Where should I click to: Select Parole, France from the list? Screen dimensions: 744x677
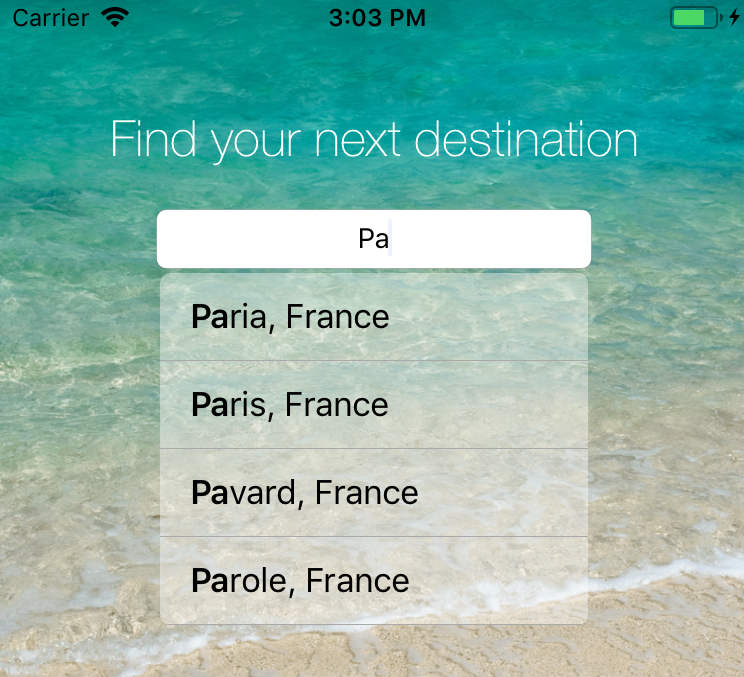373,580
